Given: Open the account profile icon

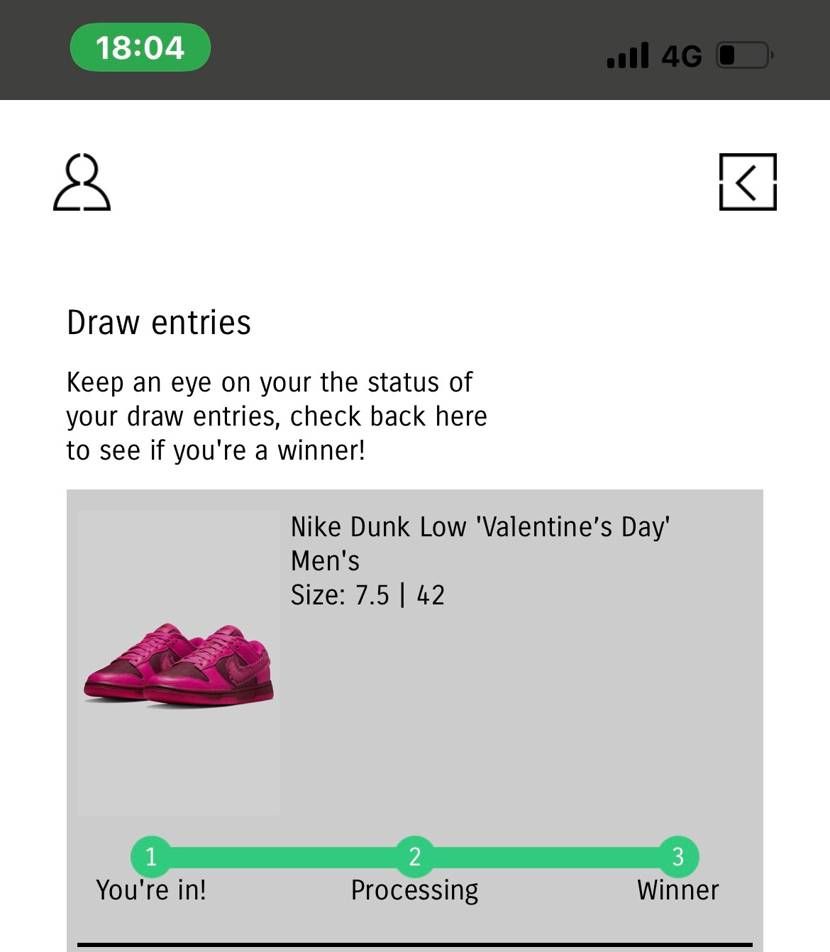Looking at the screenshot, I should pyautogui.click(x=81, y=182).
